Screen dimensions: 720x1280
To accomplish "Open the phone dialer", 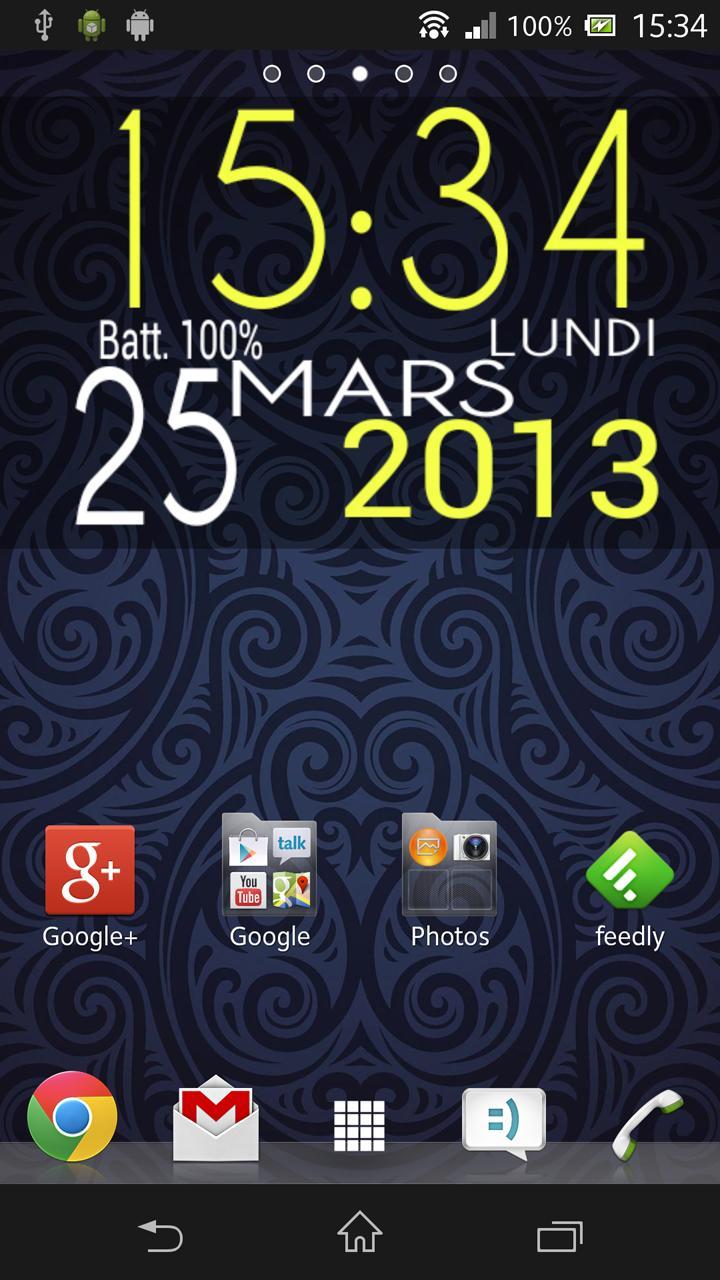I will 647,1122.
